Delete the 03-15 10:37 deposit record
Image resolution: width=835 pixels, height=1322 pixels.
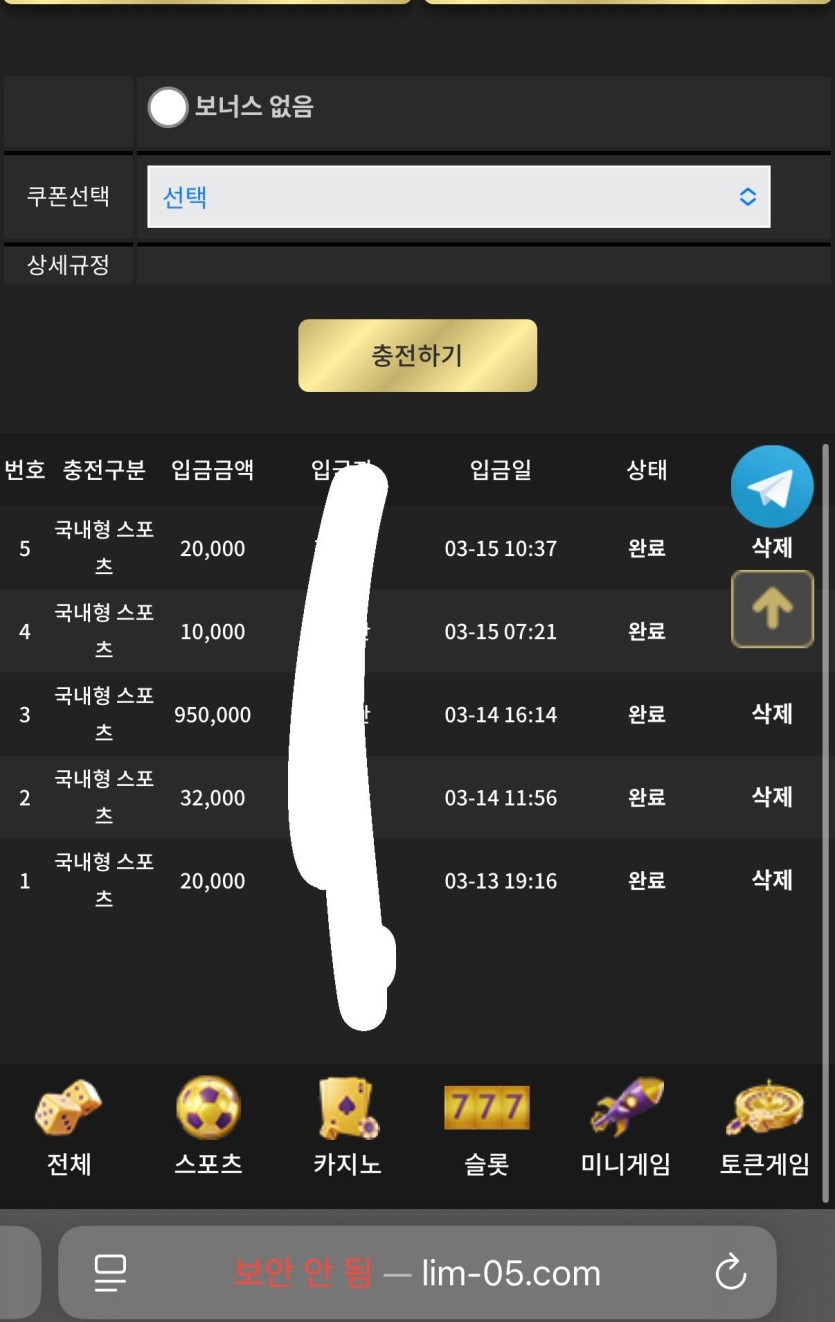point(772,547)
